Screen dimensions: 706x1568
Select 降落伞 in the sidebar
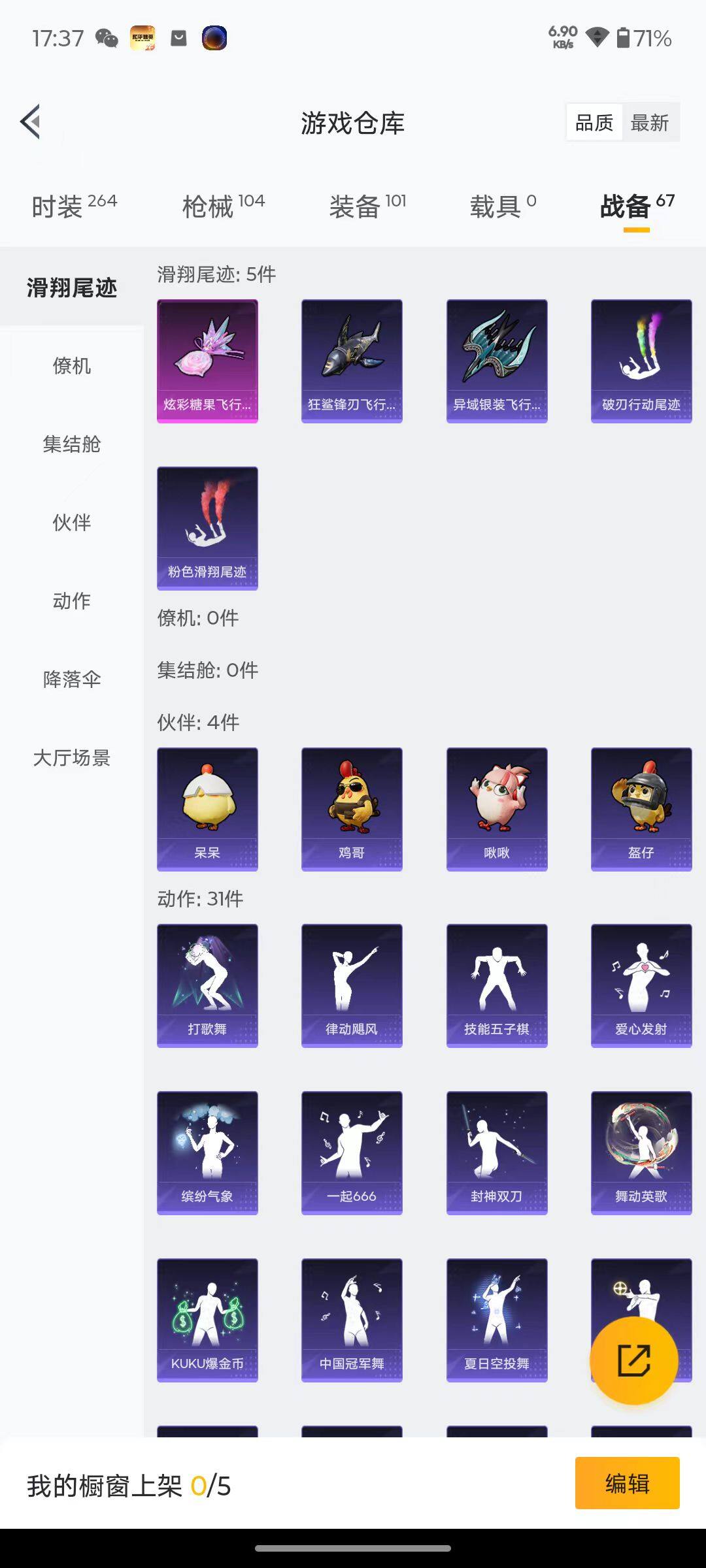click(x=72, y=679)
